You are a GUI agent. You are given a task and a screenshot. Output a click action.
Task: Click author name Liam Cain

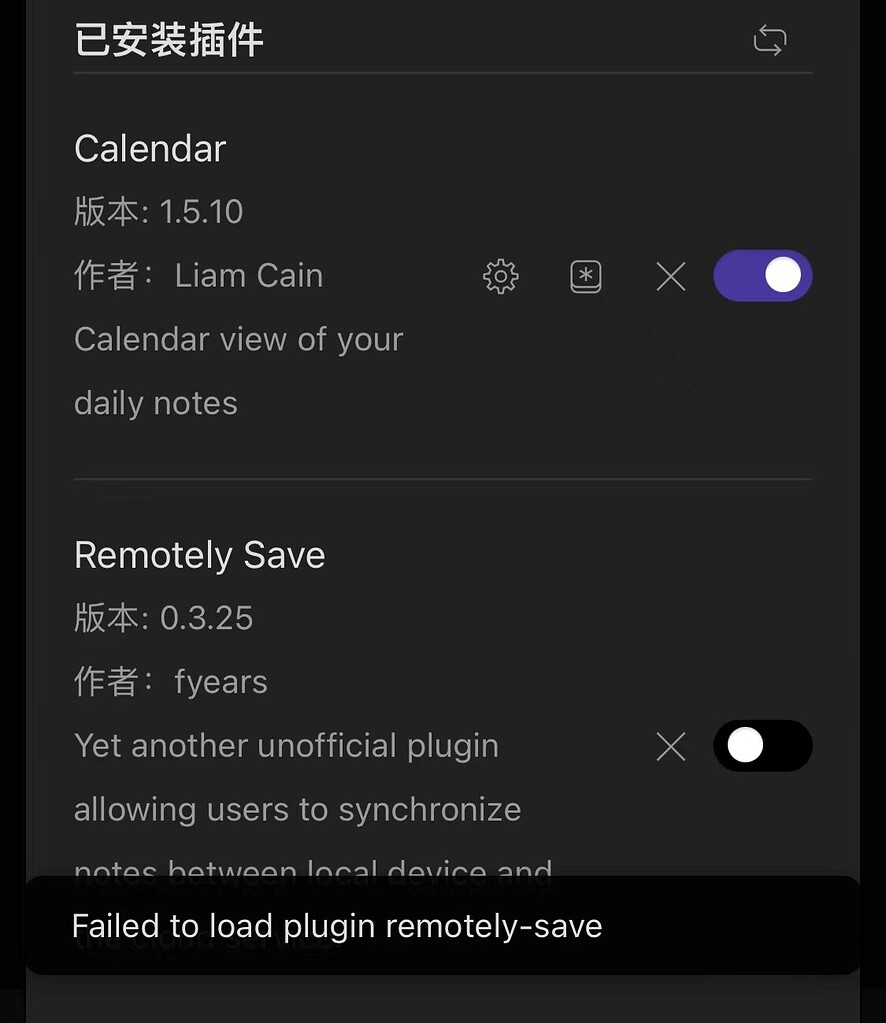pos(248,275)
